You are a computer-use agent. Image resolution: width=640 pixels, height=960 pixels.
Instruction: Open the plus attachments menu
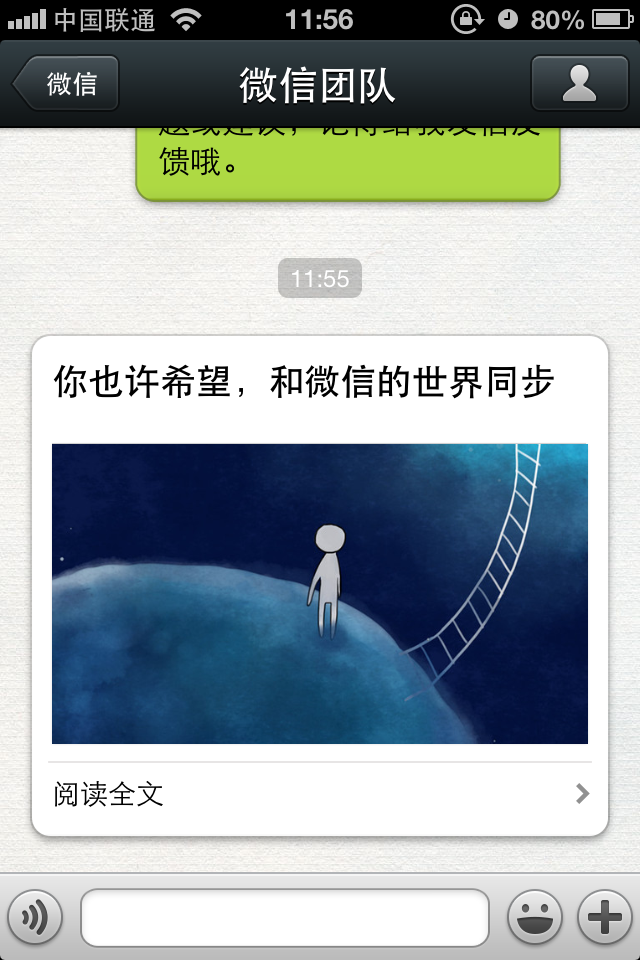[604, 917]
